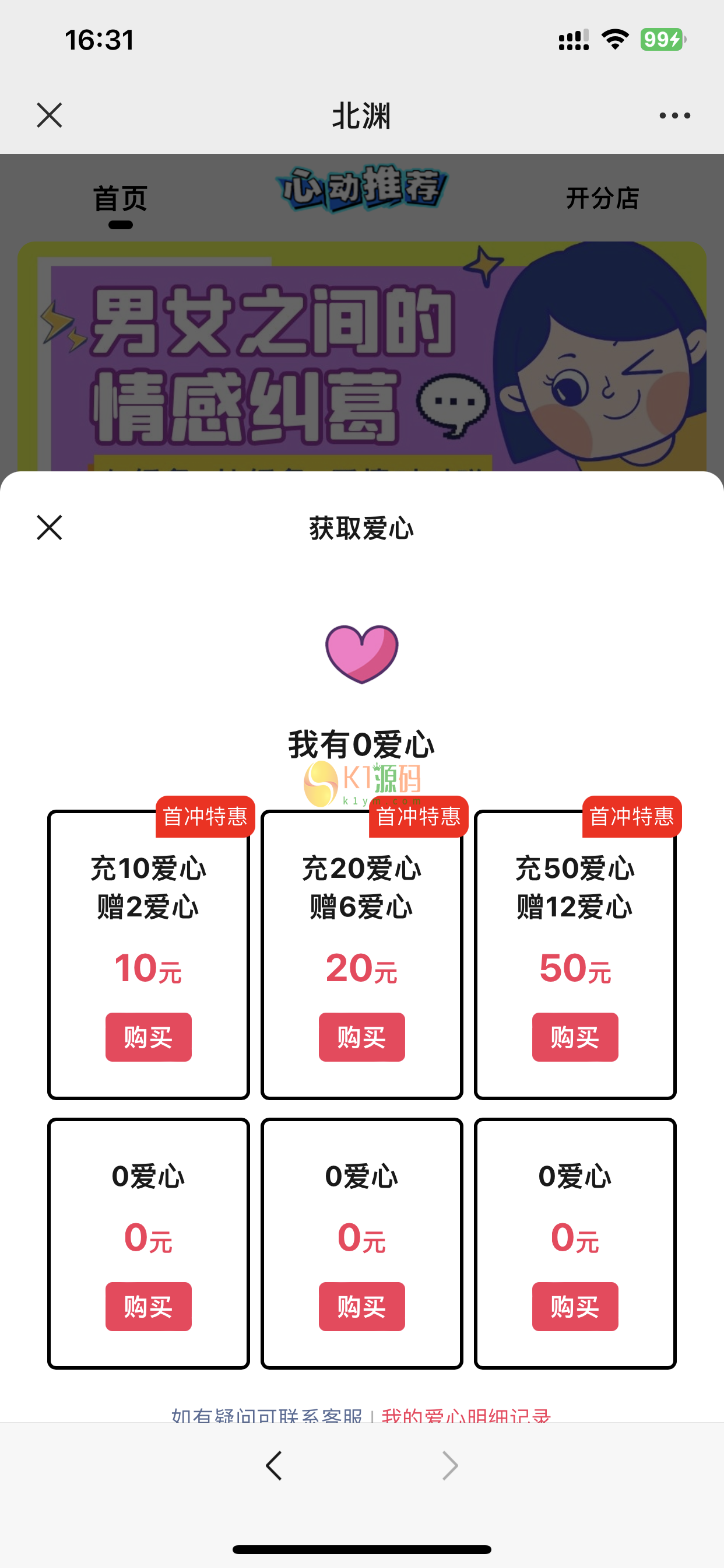Viewport: 724px width, 1568px height.
Task: Close the 北渊 mini program page
Action: 50,115
